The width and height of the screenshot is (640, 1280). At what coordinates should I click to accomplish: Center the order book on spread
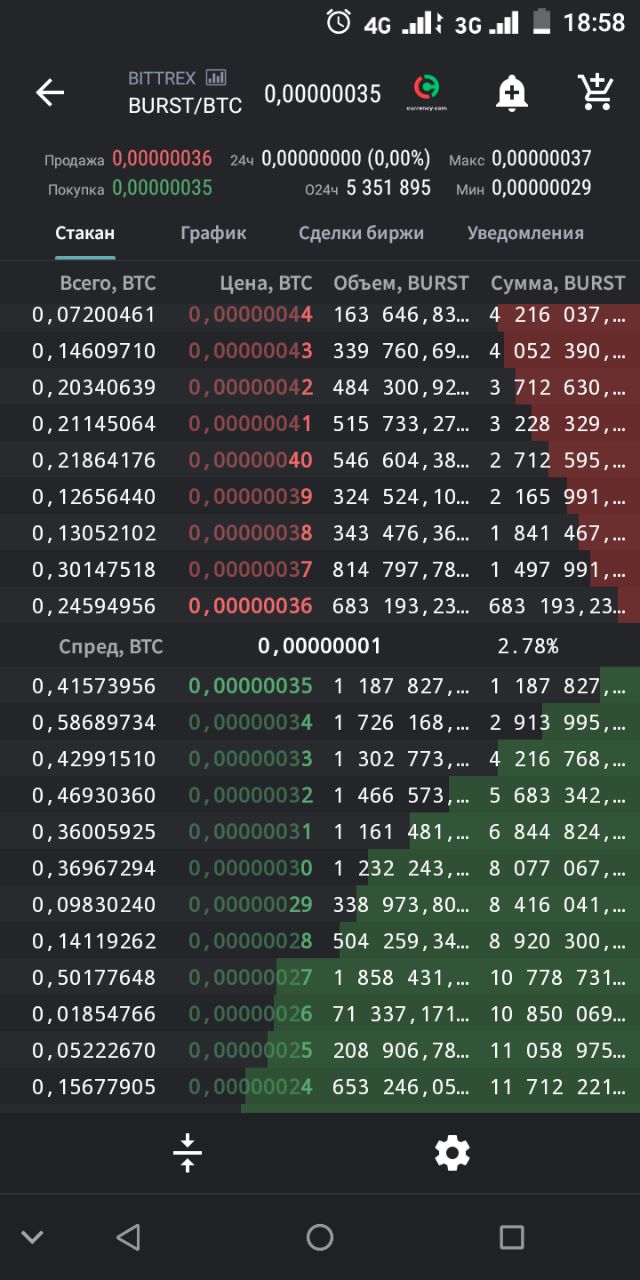coord(187,1153)
